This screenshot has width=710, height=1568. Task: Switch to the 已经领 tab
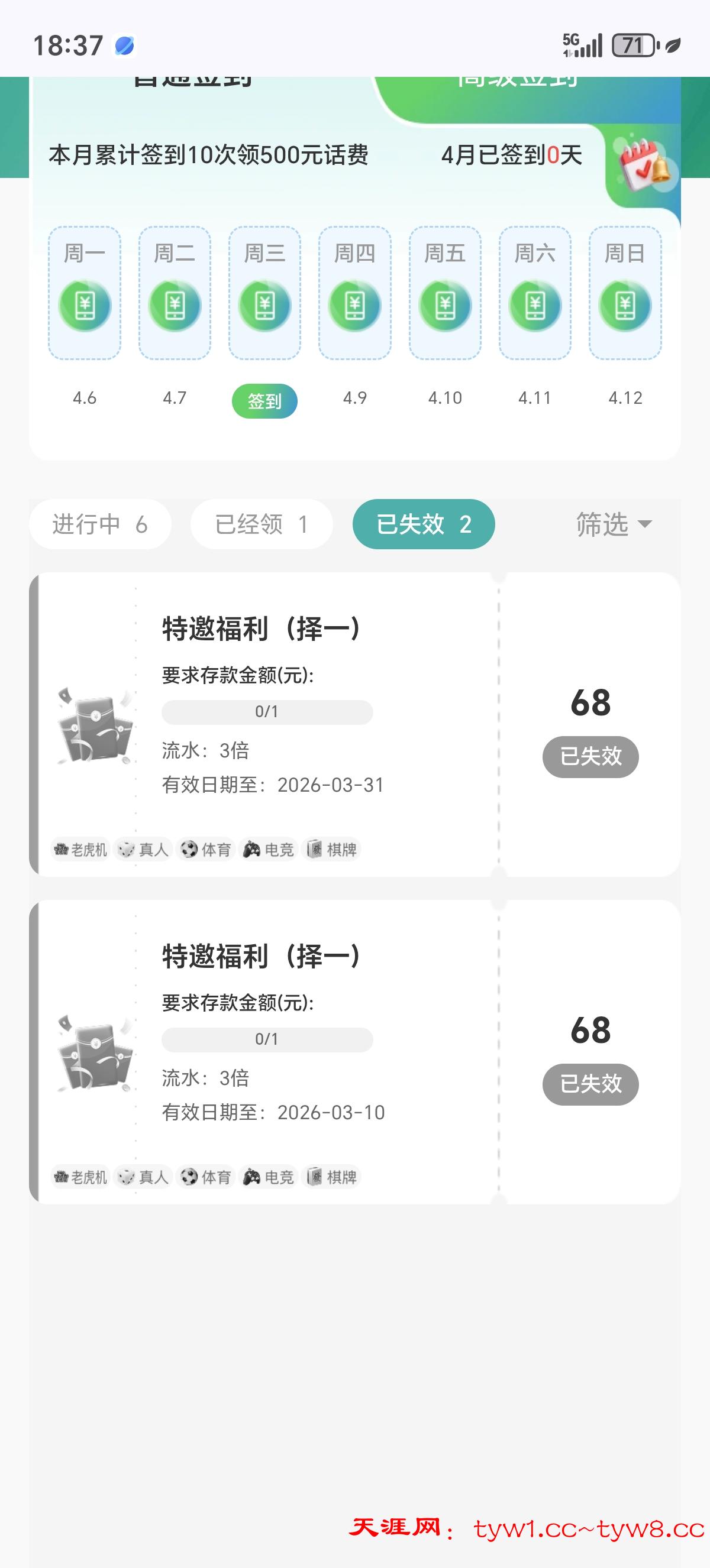coord(262,524)
